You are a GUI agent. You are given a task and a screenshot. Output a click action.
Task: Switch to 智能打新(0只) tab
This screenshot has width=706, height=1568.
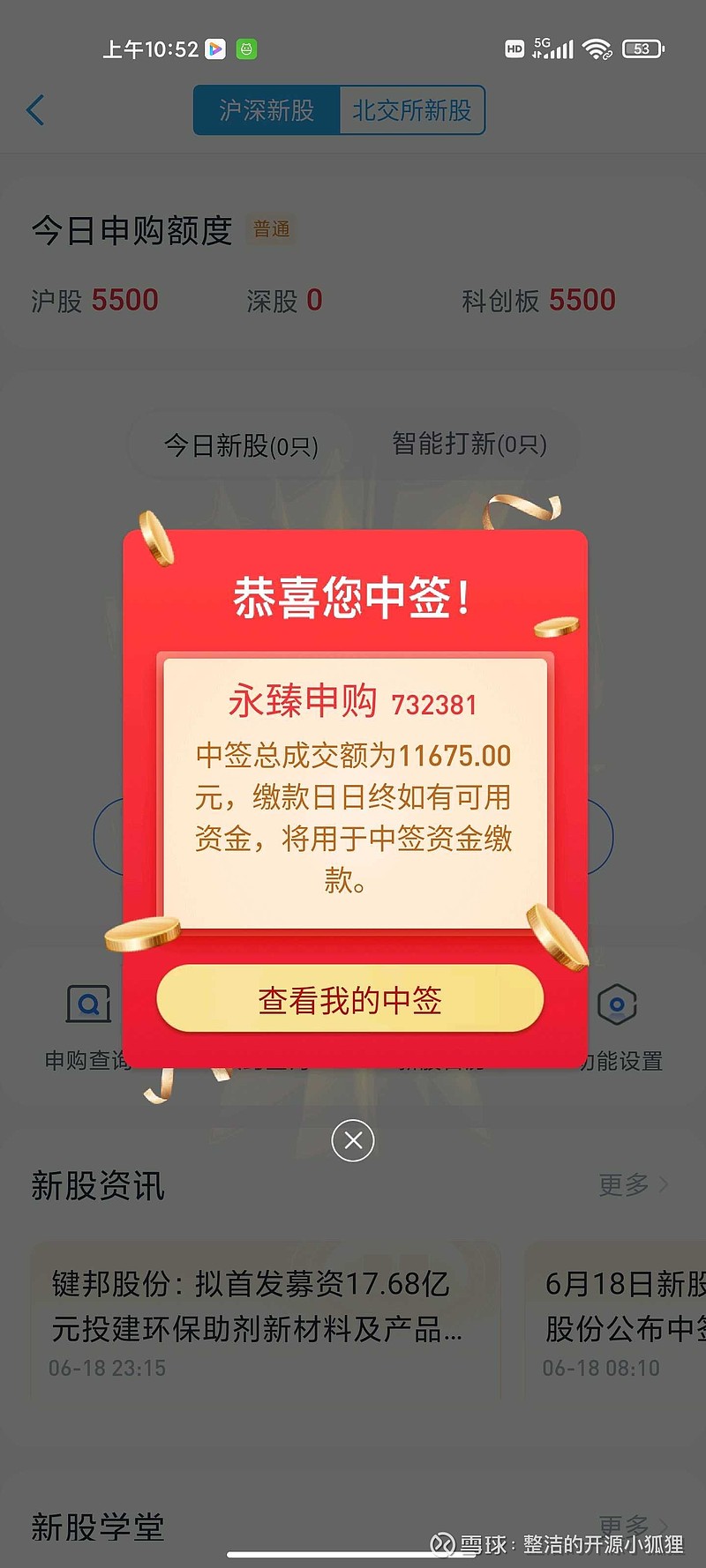pos(469,444)
